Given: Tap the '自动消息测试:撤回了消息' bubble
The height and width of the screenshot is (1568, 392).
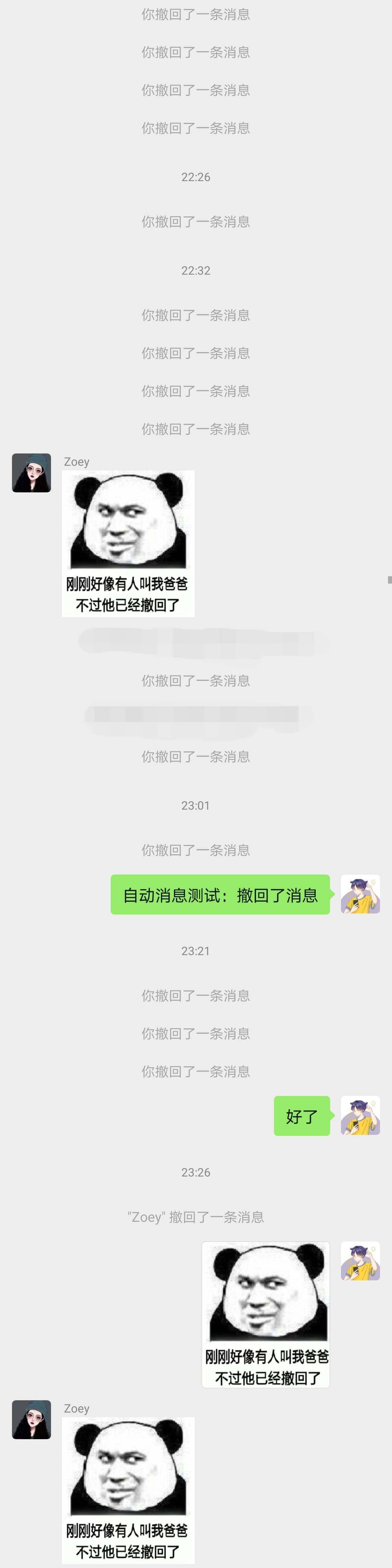Looking at the screenshot, I should click(220, 894).
